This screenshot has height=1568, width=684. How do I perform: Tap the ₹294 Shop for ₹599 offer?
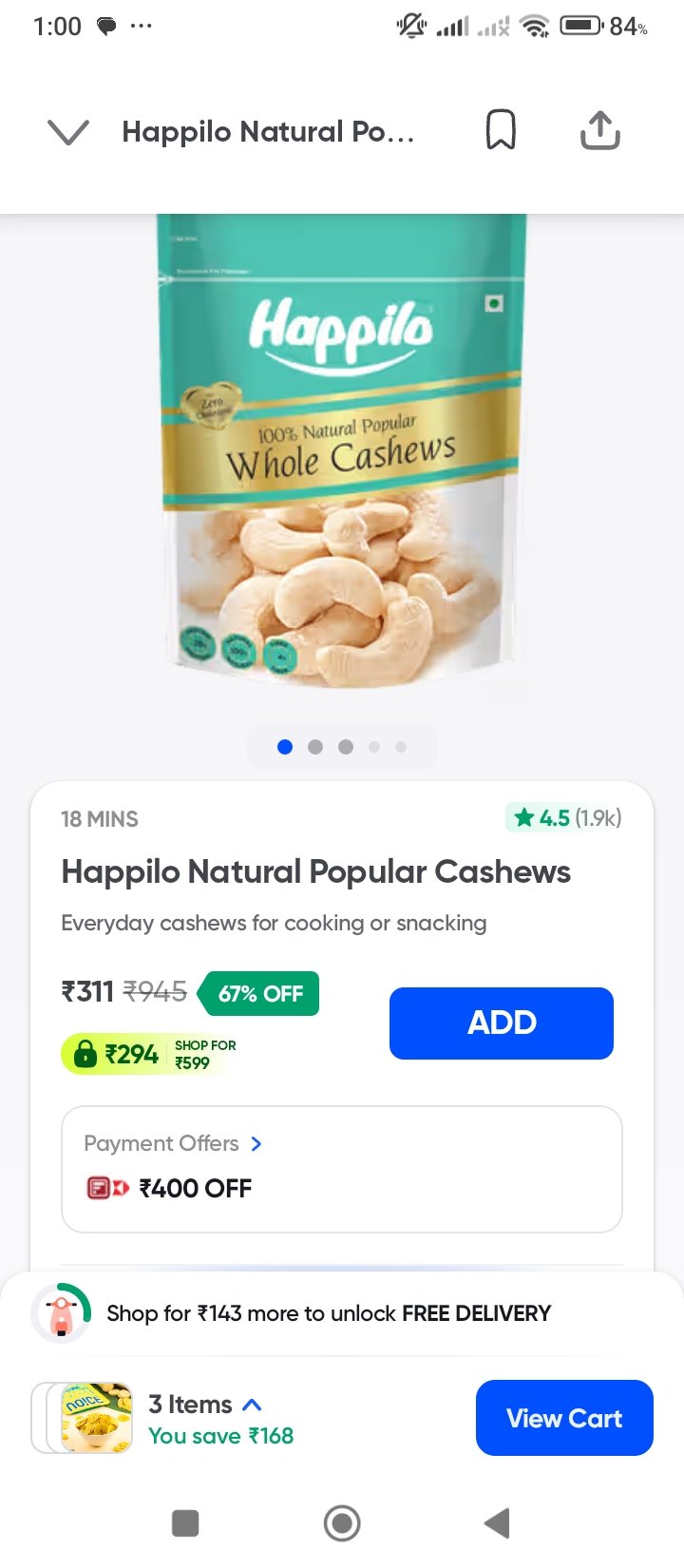point(149,1054)
